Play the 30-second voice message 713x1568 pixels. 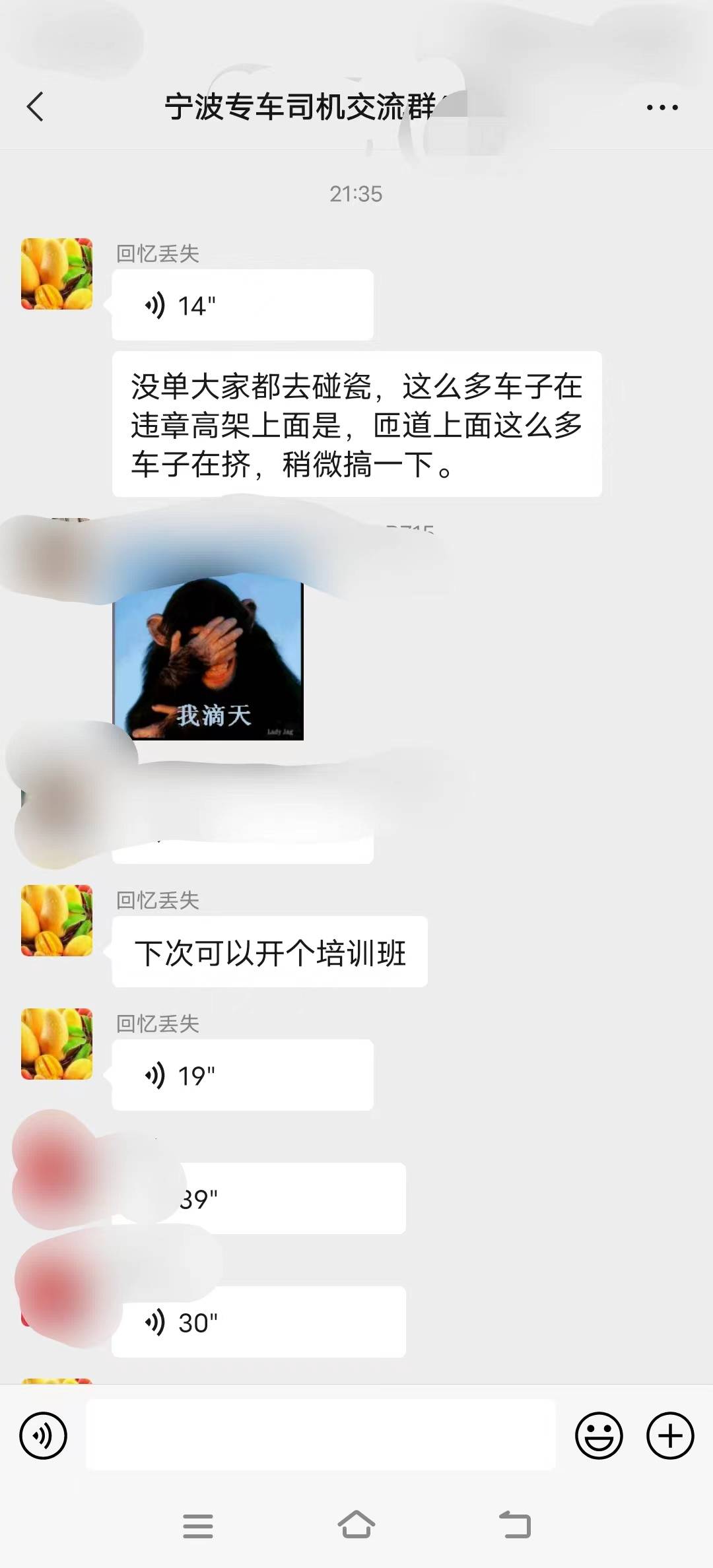pyautogui.click(x=259, y=1322)
